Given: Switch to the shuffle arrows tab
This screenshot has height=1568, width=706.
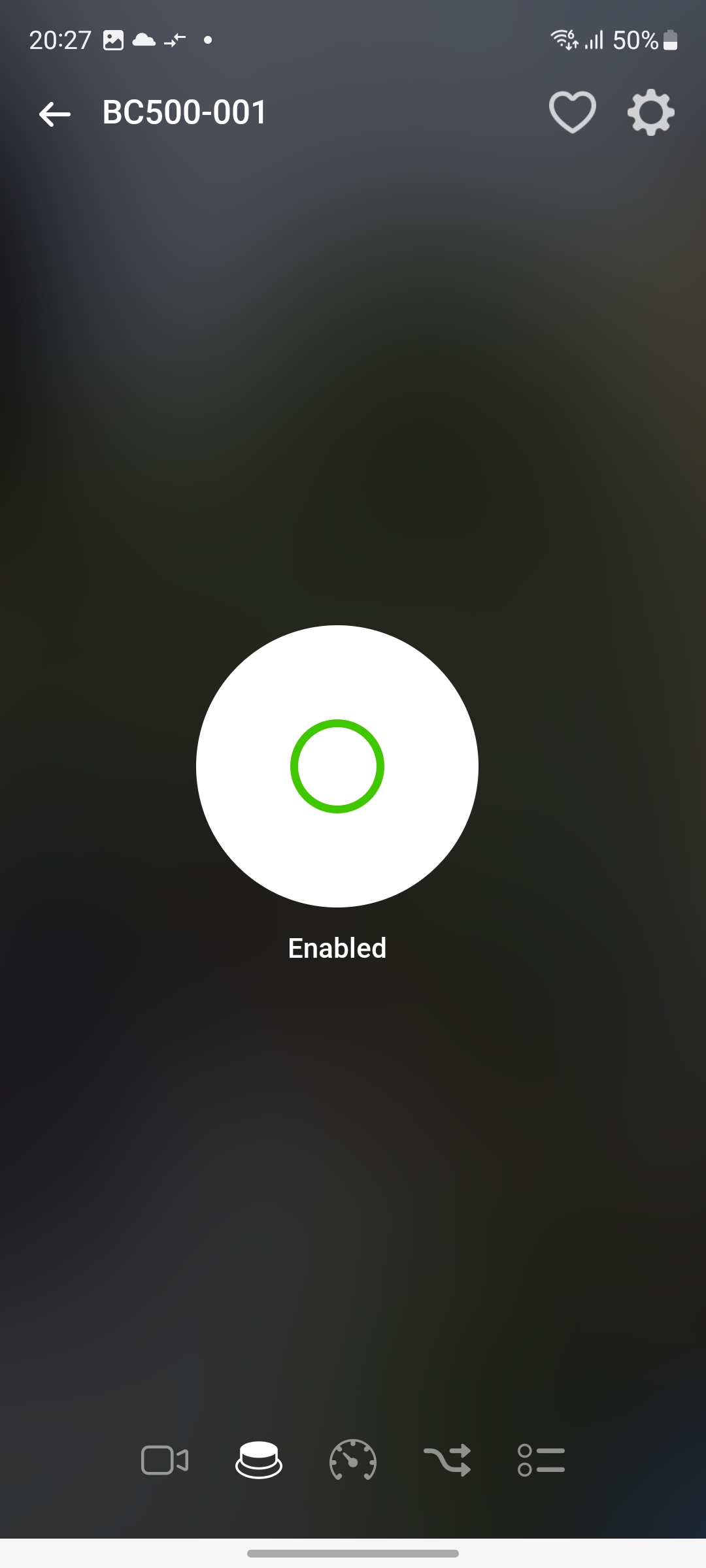Looking at the screenshot, I should click(x=447, y=1460).
